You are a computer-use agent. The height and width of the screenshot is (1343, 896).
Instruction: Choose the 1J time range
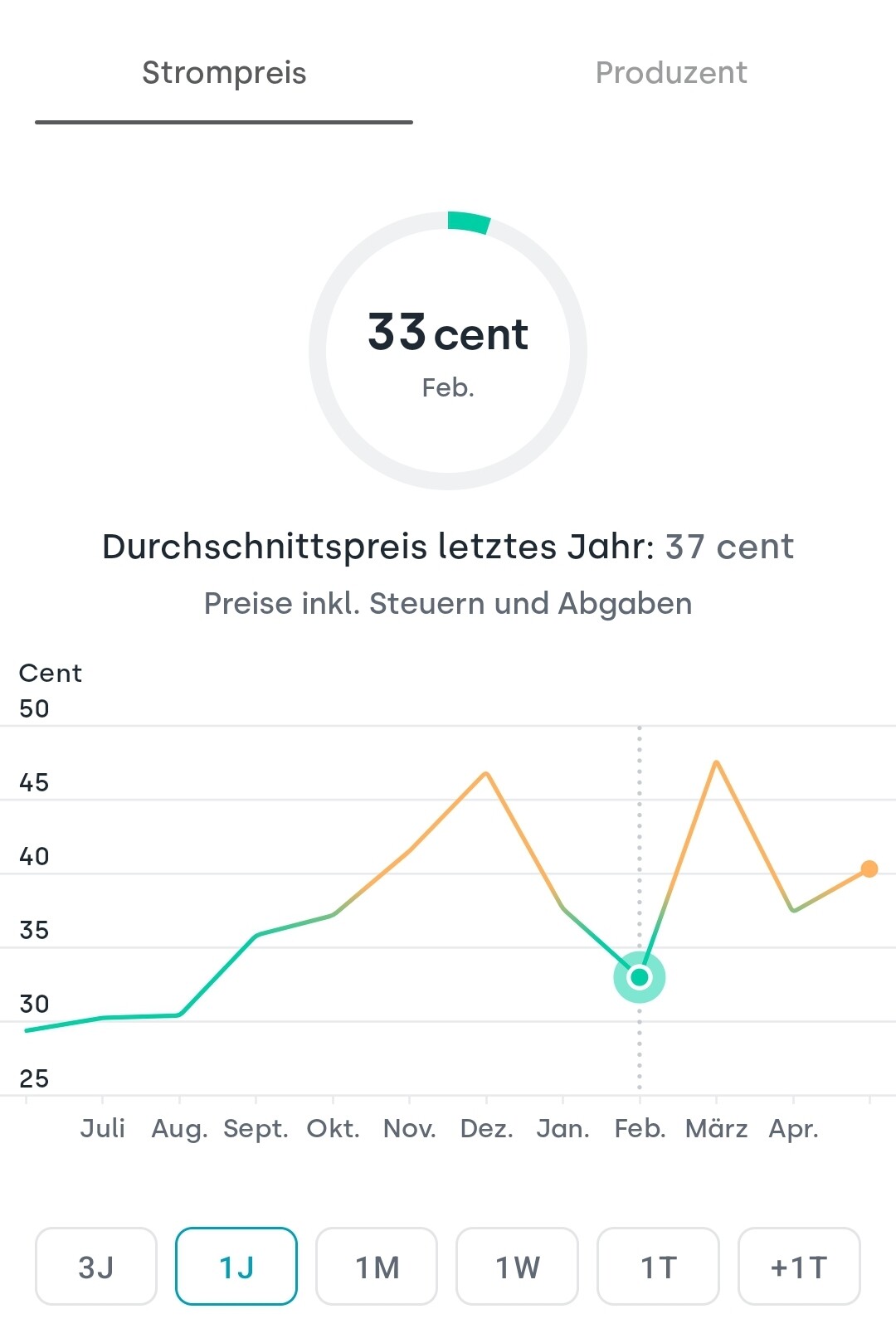pyautogui.click(x=236, y=1266)
